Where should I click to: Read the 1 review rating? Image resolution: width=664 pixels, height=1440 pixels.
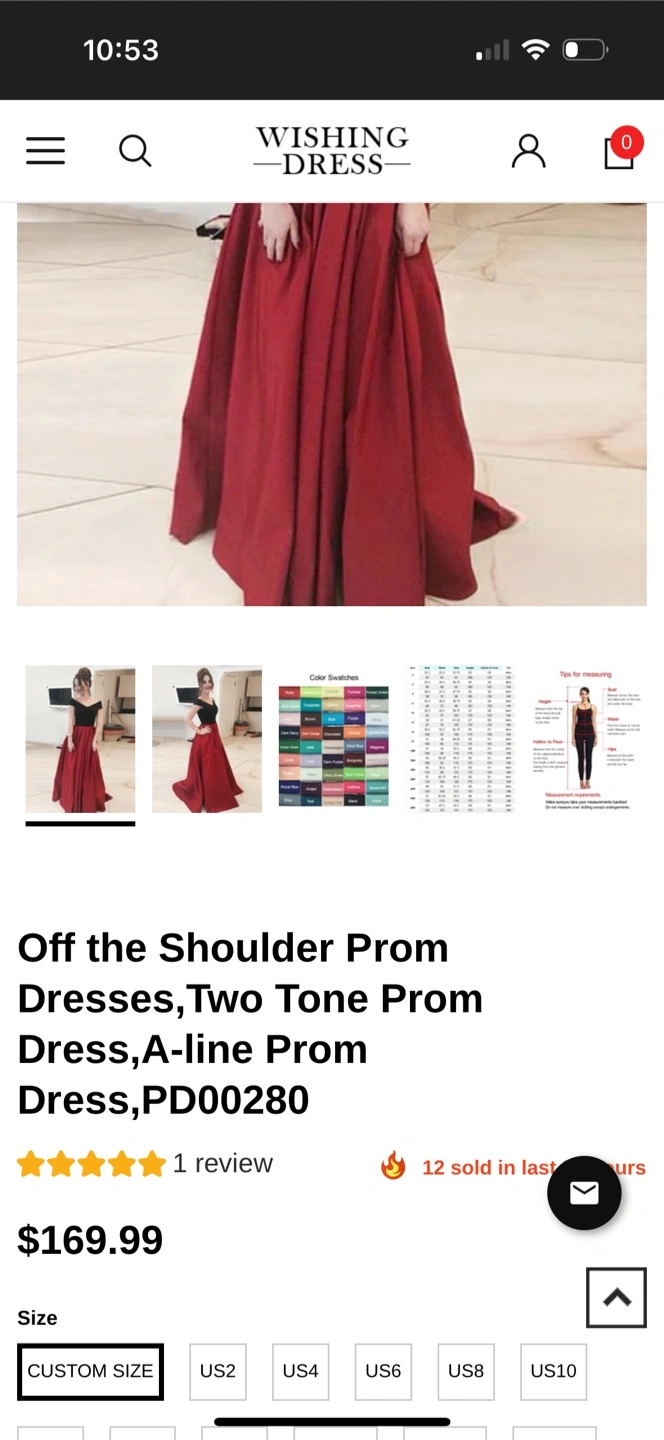pyautogui.click(x=145, y=1164)
